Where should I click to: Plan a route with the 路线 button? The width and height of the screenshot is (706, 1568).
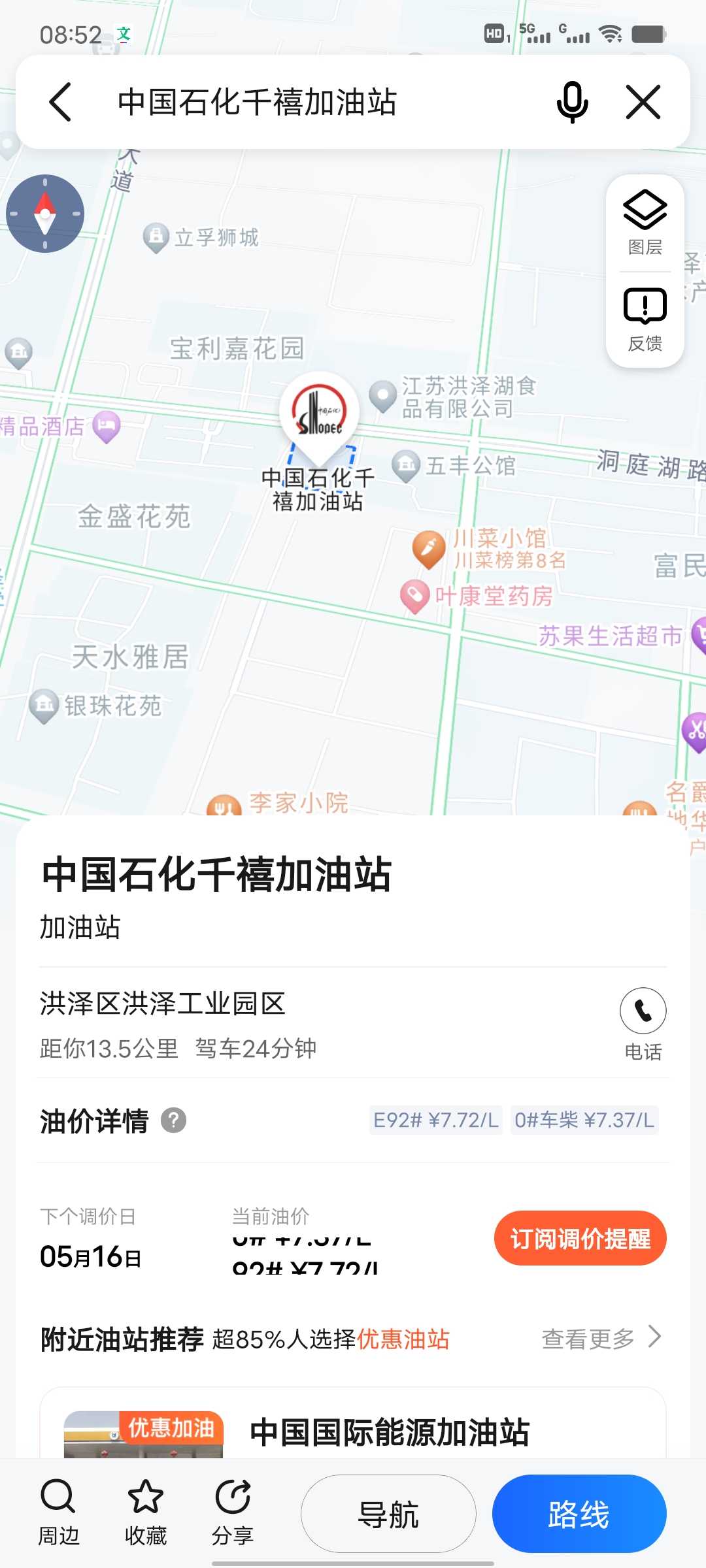(x=579, y=1514)
